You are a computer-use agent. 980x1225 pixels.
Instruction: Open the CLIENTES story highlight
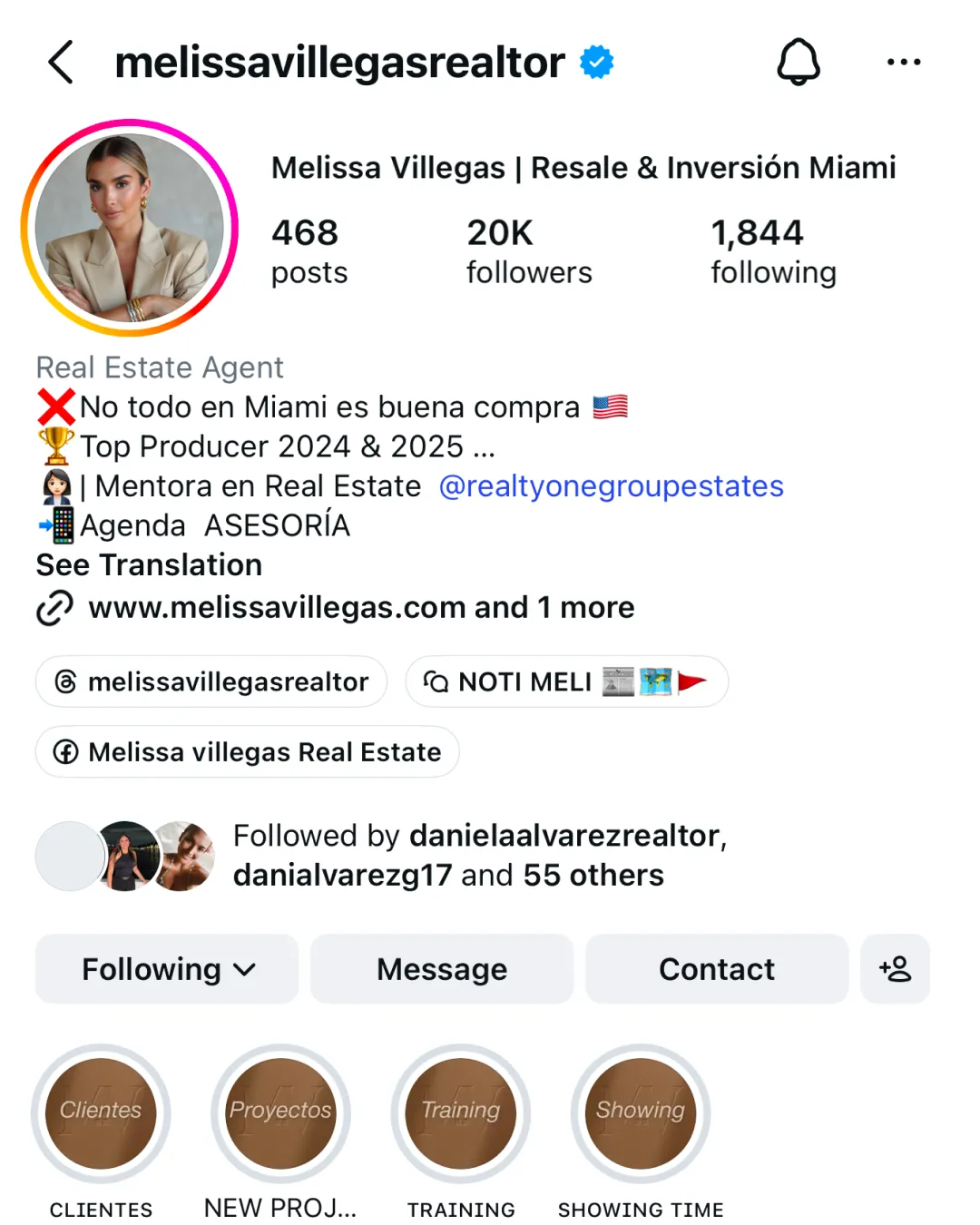coord(101,1113)
